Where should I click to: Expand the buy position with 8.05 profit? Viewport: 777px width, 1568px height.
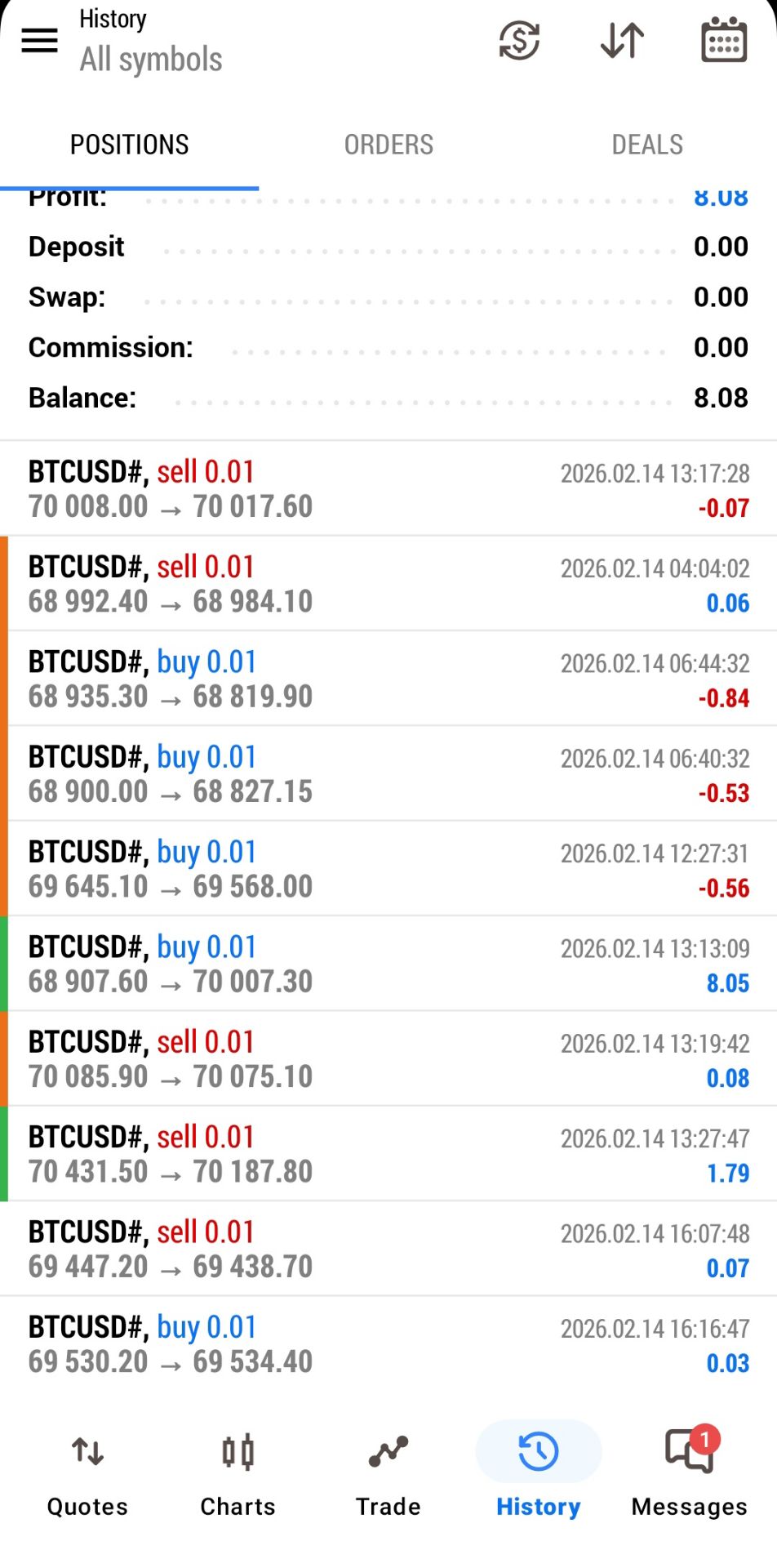click(x=388, y=964)
